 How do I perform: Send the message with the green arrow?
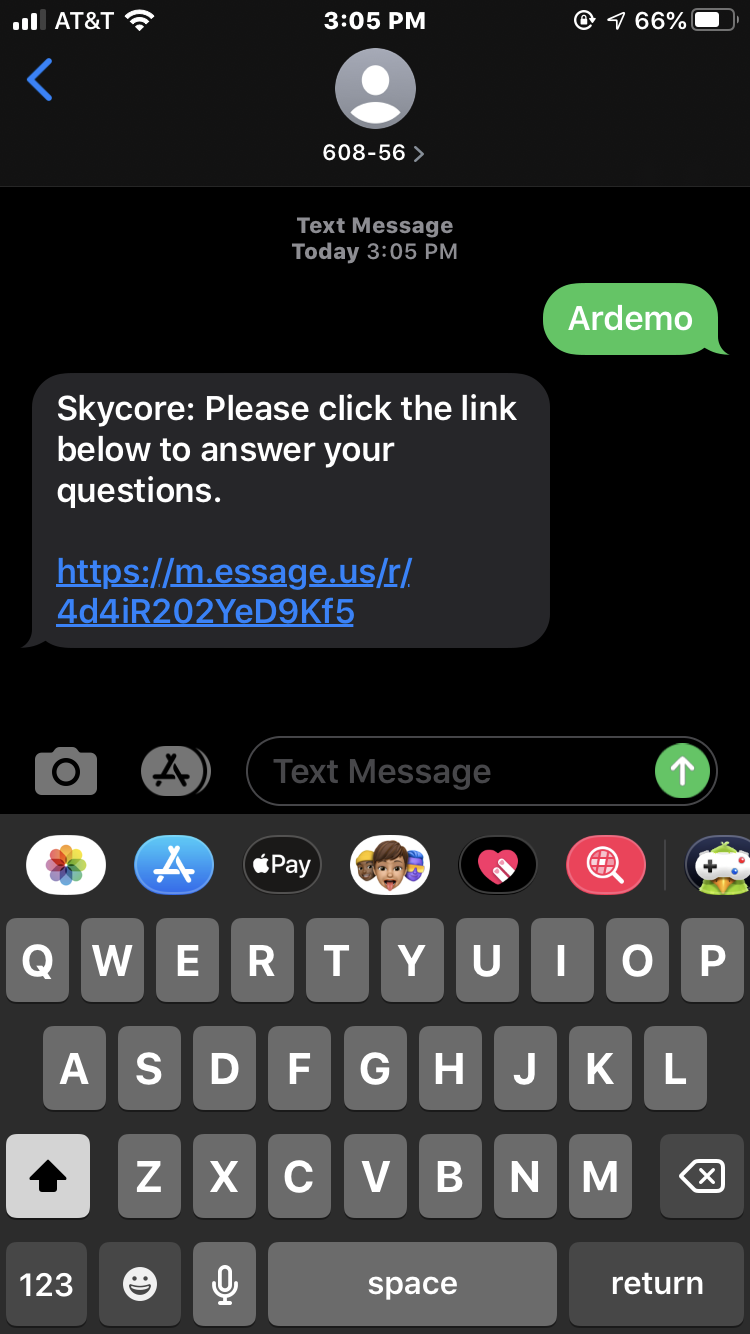(682, 771)
